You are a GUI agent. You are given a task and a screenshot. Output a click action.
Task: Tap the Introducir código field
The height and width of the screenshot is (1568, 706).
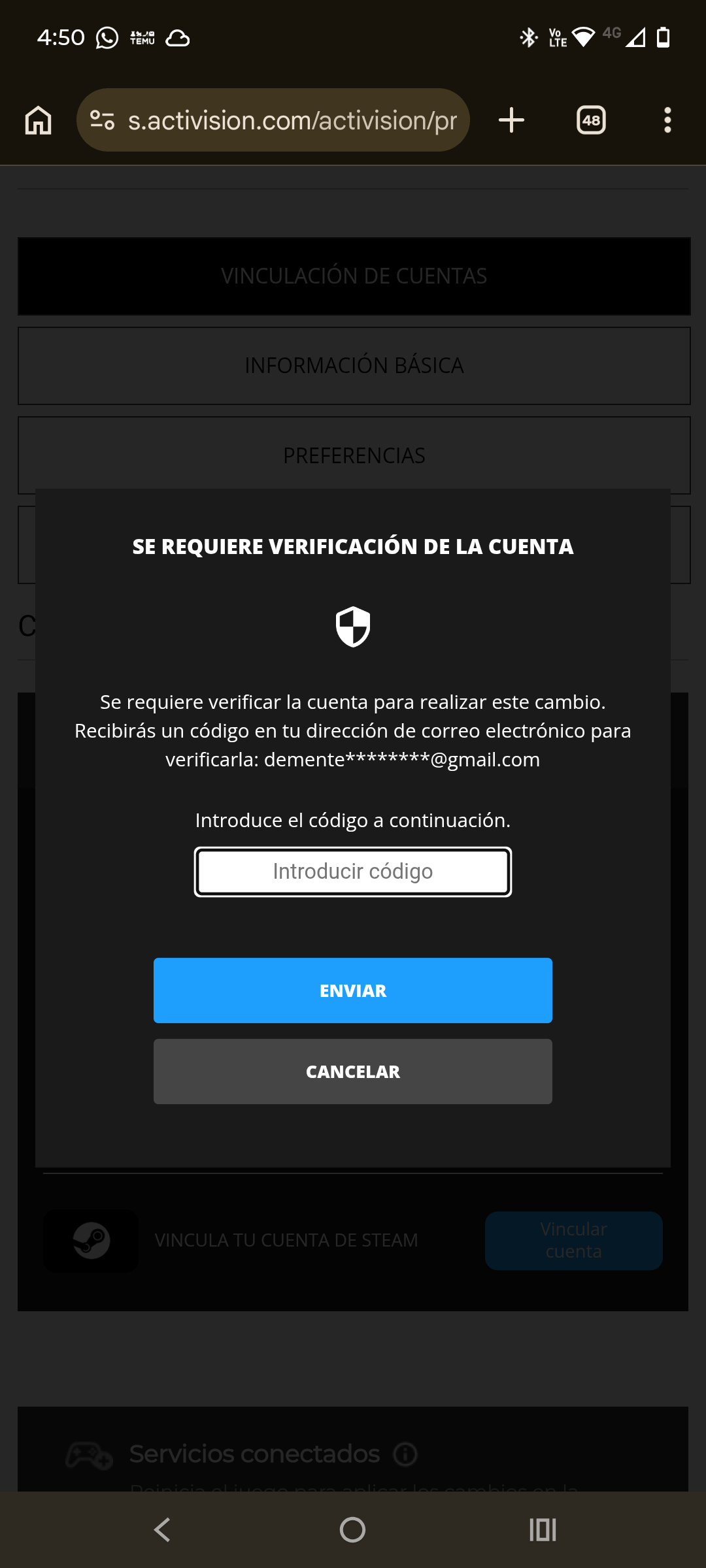353,872
